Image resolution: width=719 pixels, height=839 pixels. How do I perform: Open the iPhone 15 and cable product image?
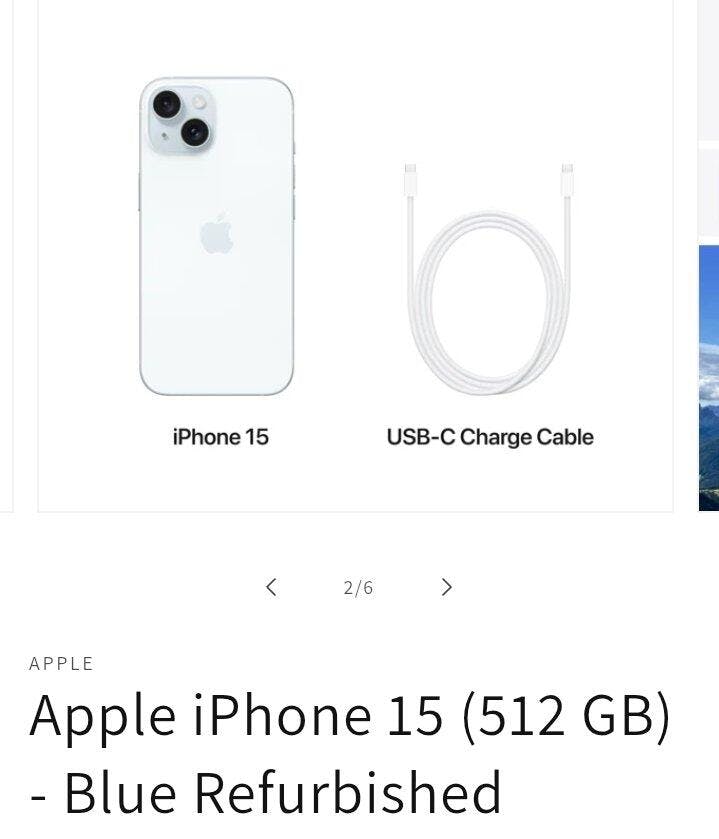tap(355, 260)
